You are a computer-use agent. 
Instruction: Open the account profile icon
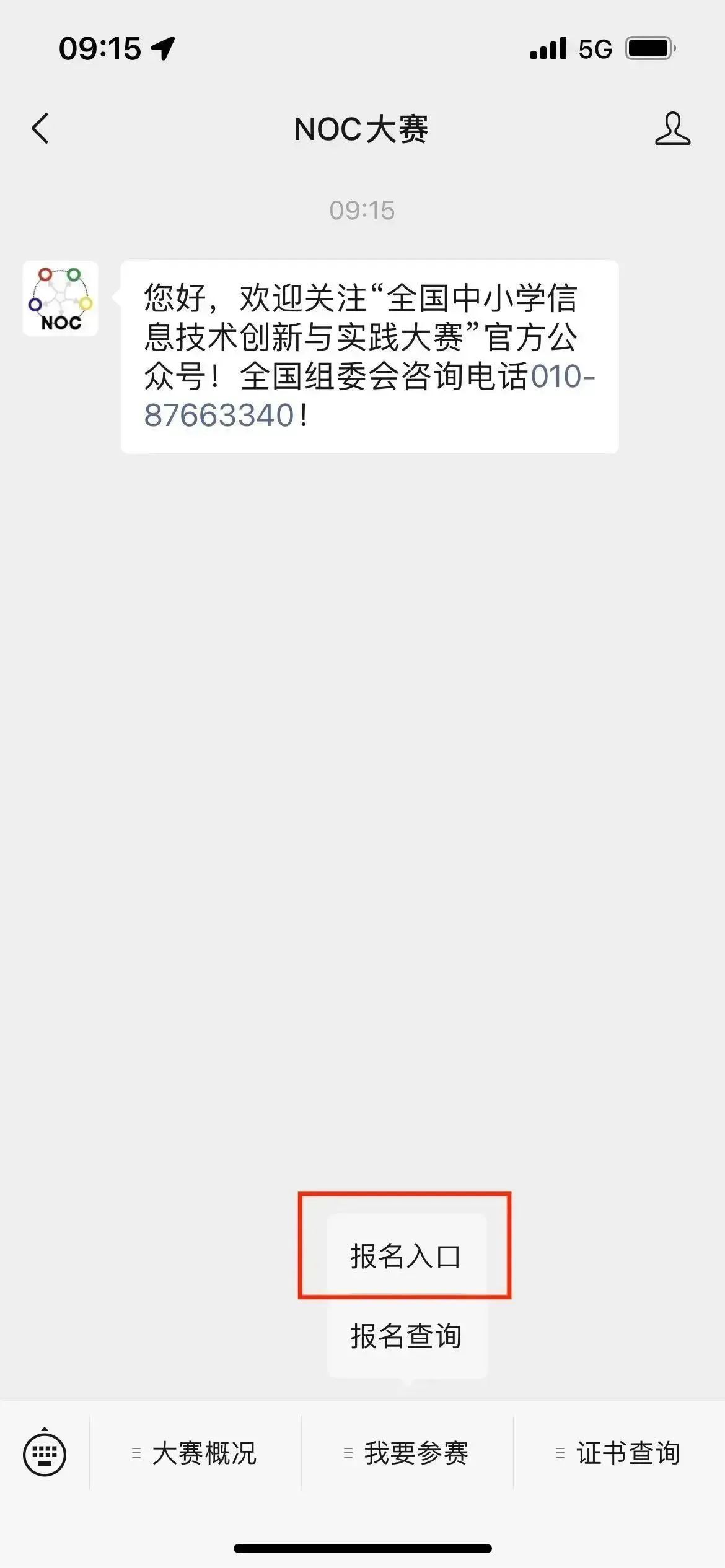(x=672, y=129)
